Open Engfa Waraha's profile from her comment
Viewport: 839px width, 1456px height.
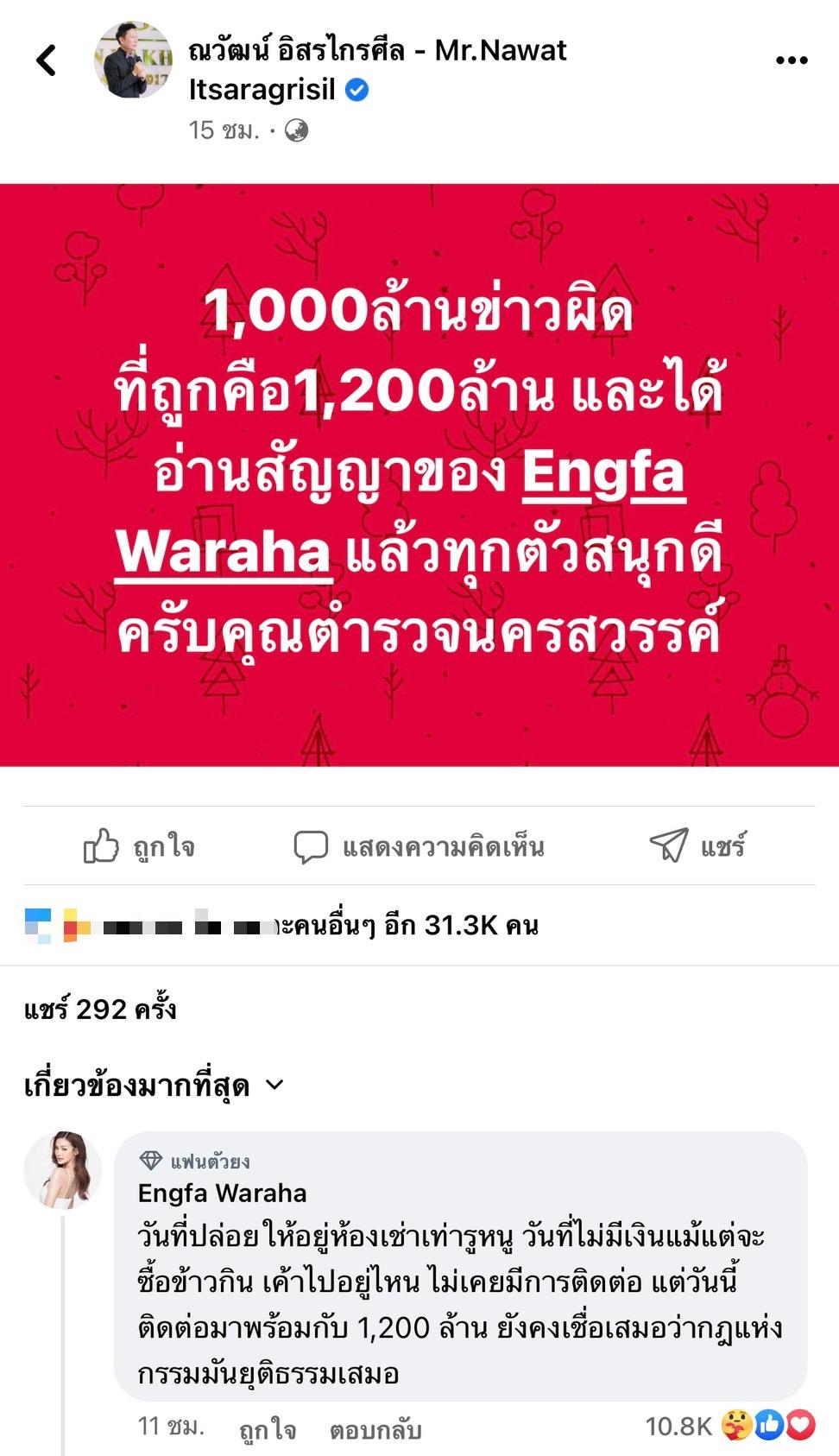coord(222,1193)
